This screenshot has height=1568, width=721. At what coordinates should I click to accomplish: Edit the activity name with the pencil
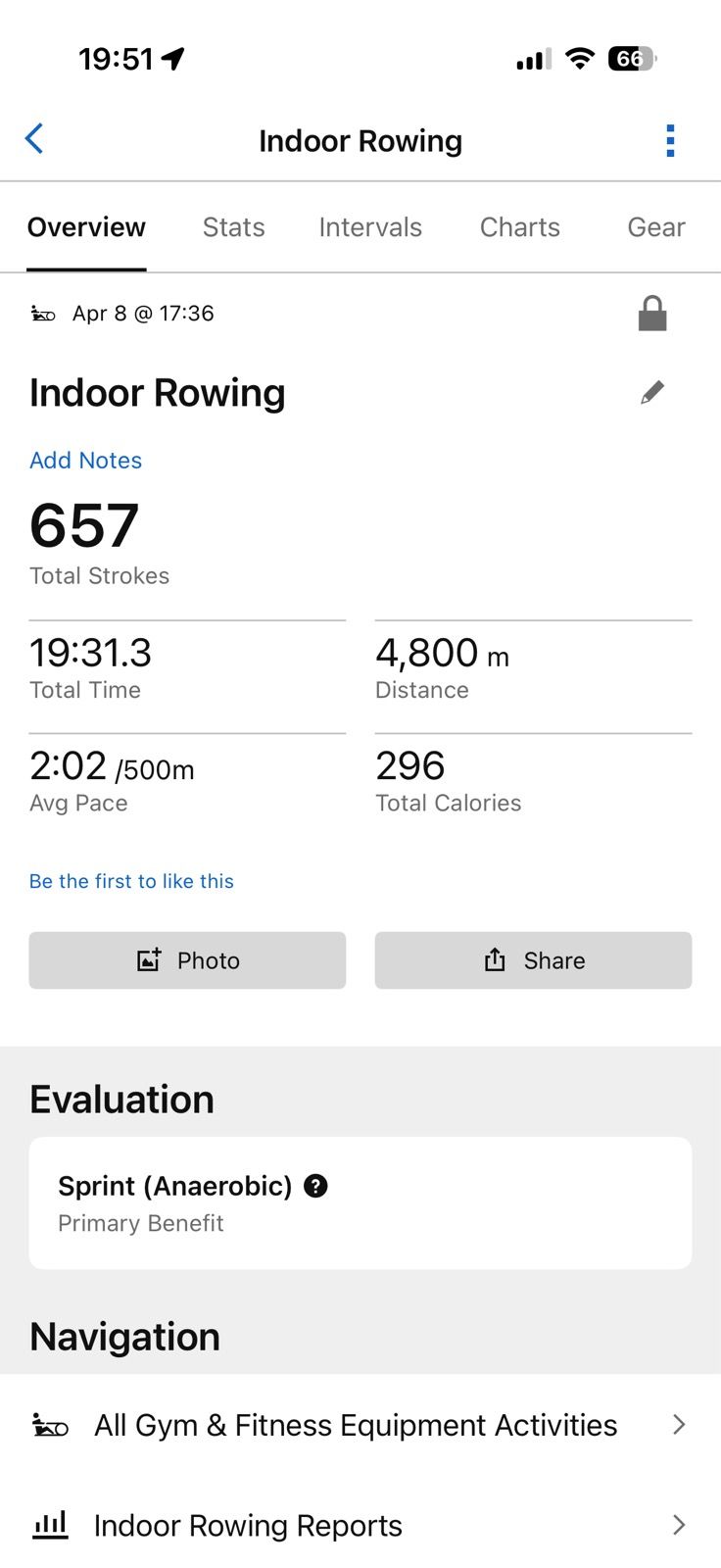click(x=652, y=393)
